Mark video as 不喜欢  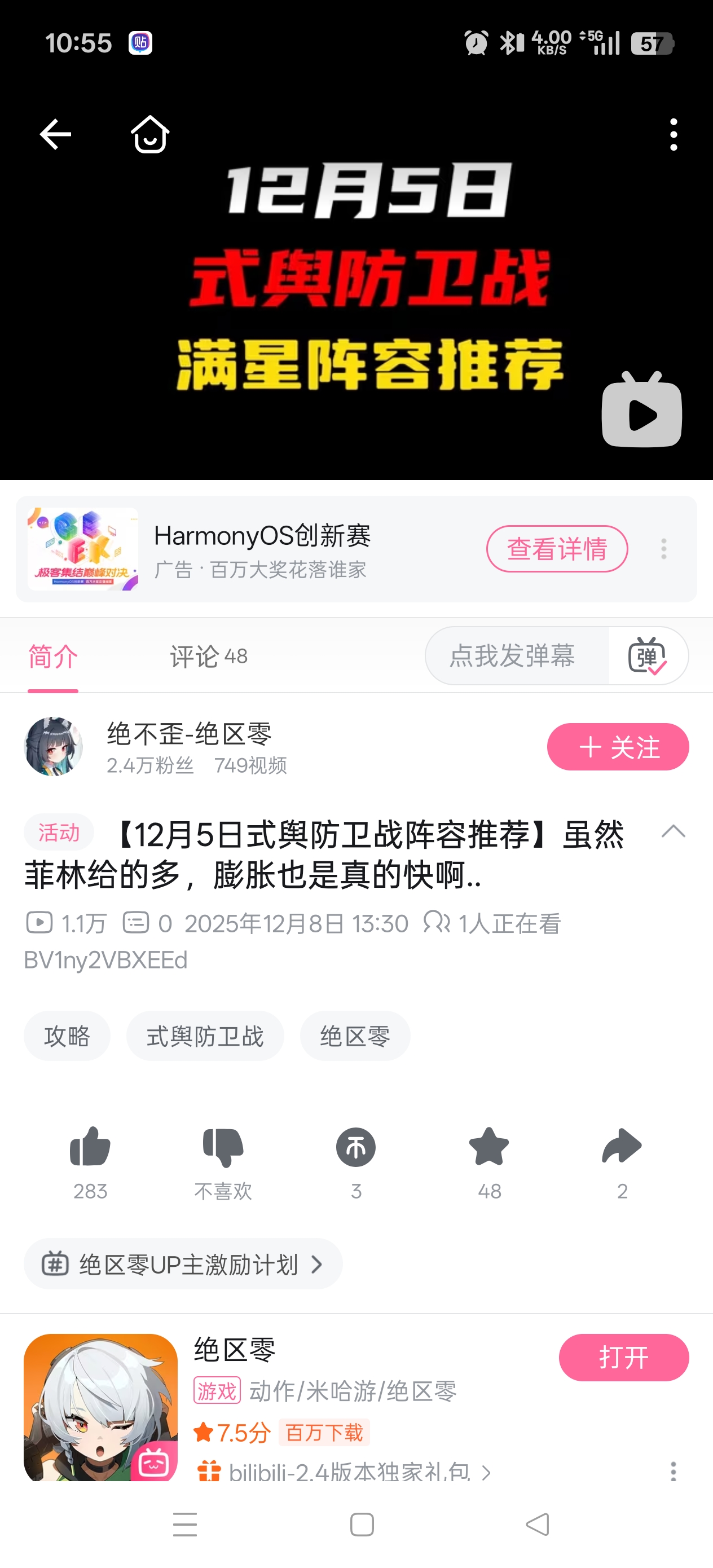pos(223,1147)
